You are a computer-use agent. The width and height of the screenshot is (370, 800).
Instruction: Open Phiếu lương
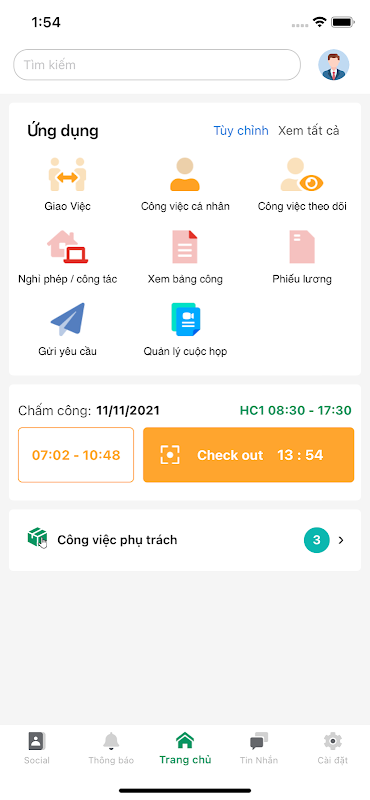click(x=302, y=257)
